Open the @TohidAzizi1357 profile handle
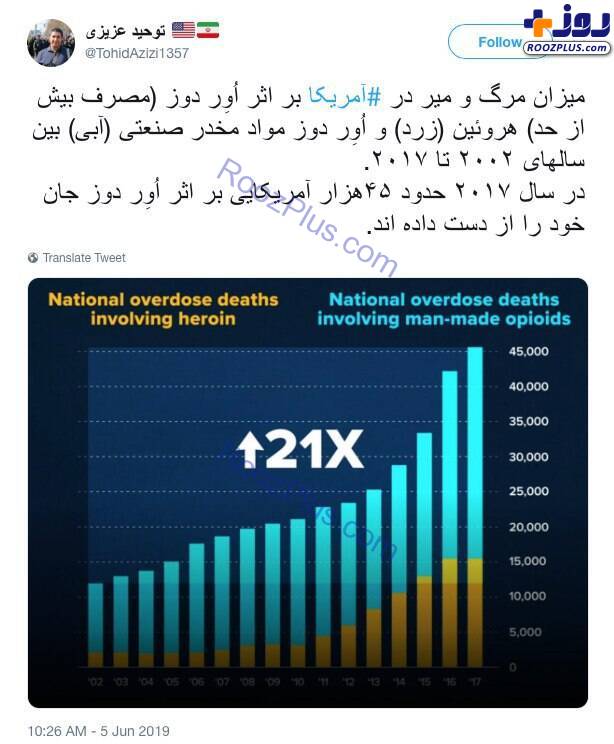 tap(135, 52)
